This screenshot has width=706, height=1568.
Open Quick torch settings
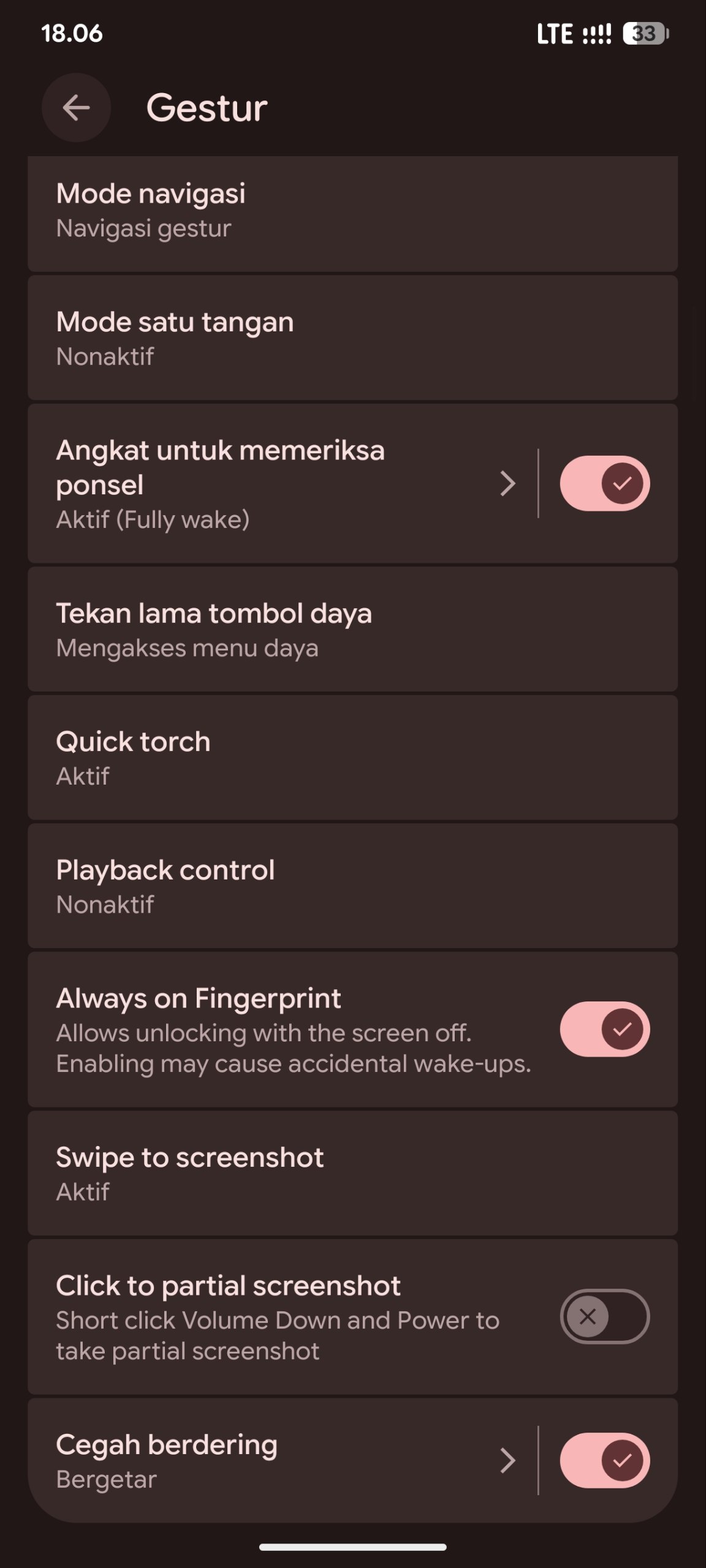352,758
